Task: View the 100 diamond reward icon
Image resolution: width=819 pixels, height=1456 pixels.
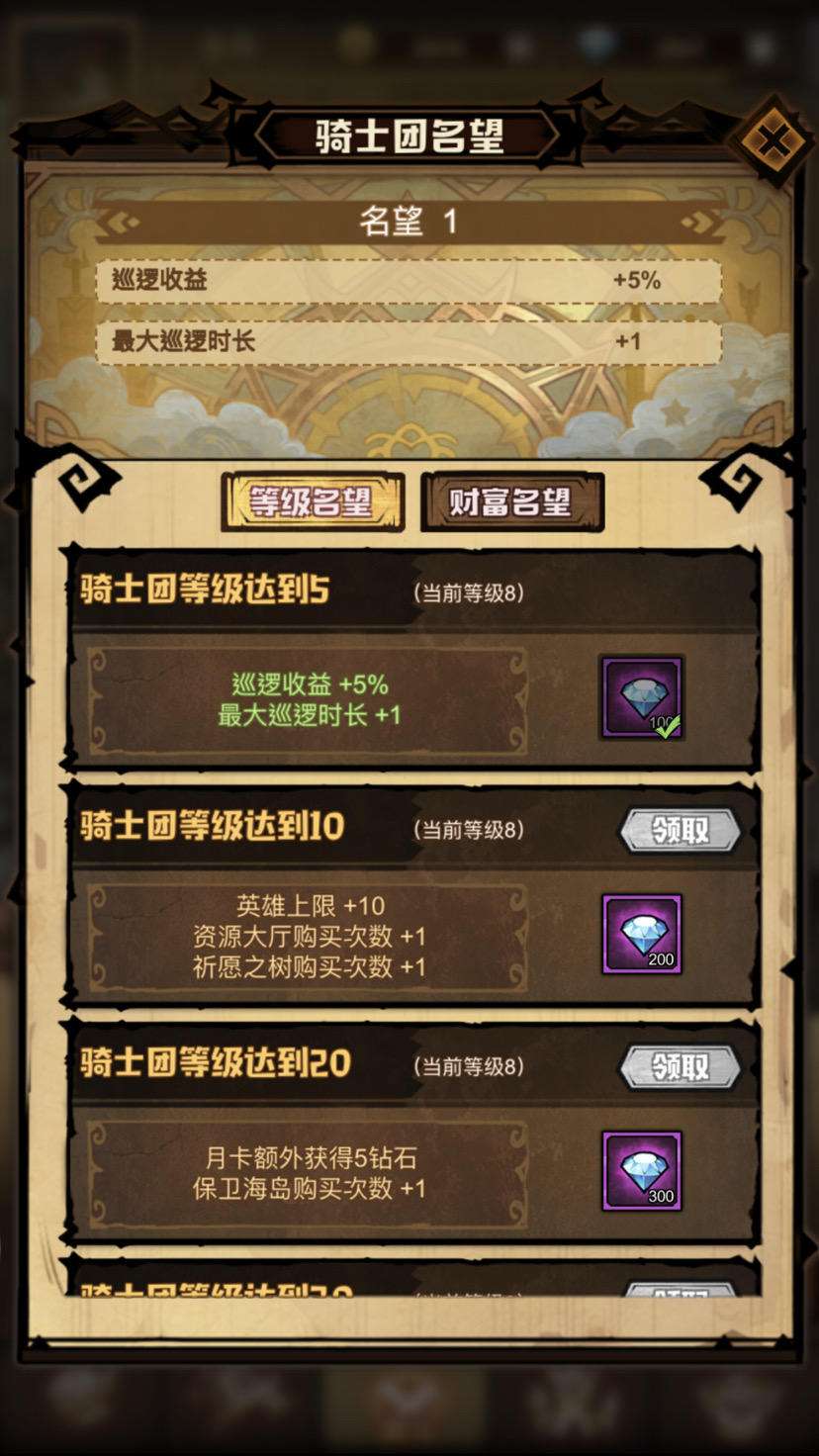Action: (x=642, y=697)
